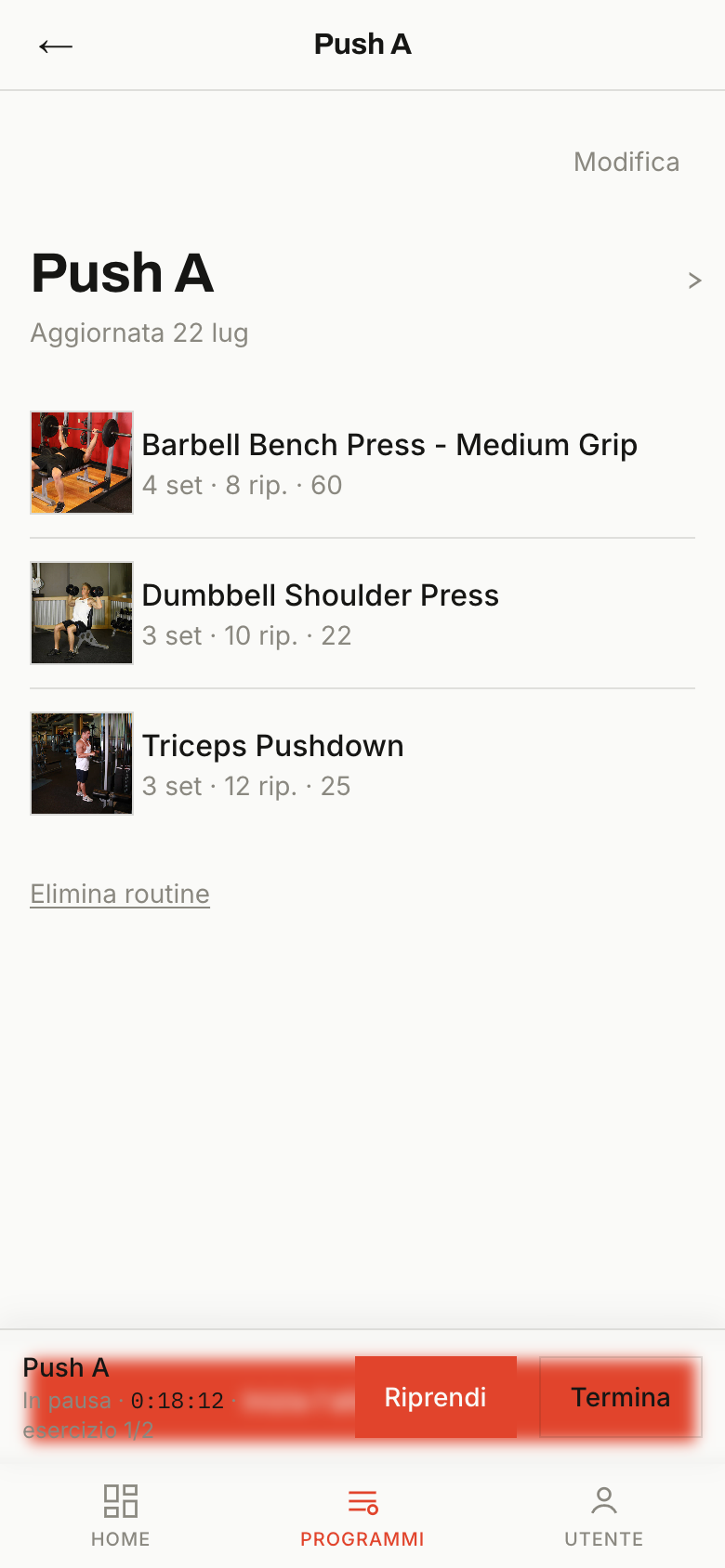End the workout with Termina

pyautogui.click(x=621, y=1397)
